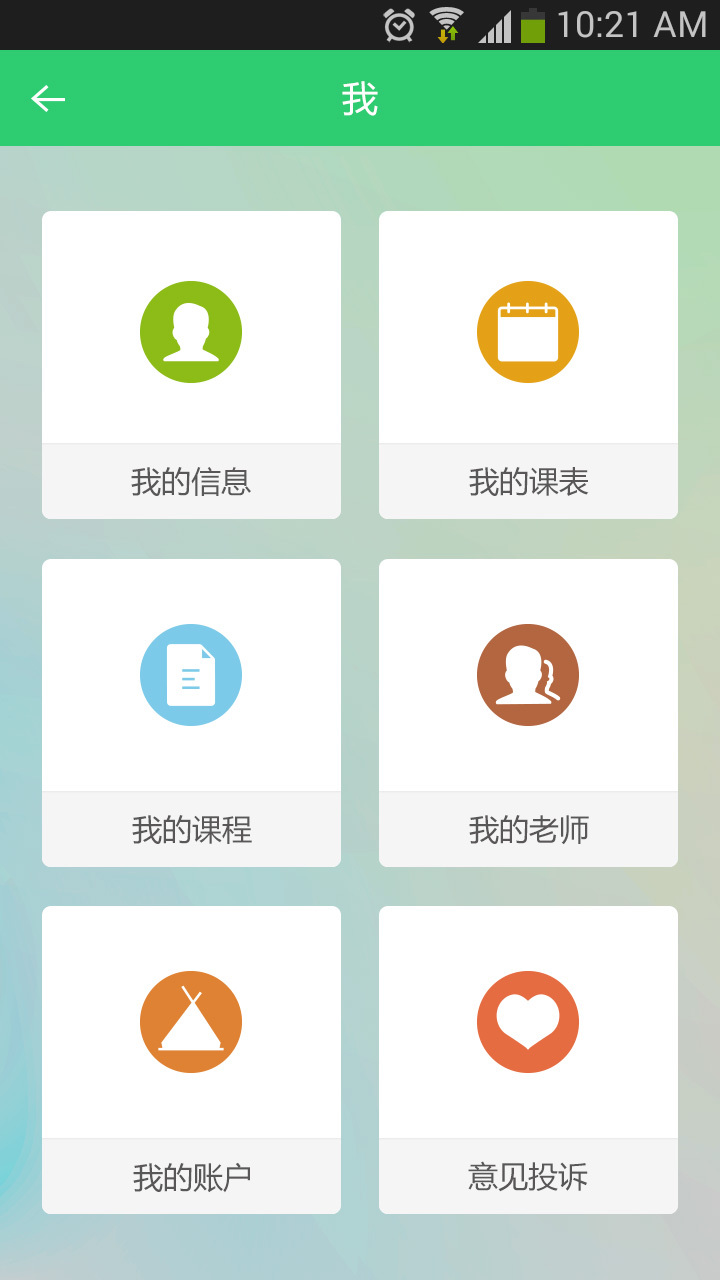Go back using the top-left arrow
This screenshot has width=720, height=1280.
[48, 98]
